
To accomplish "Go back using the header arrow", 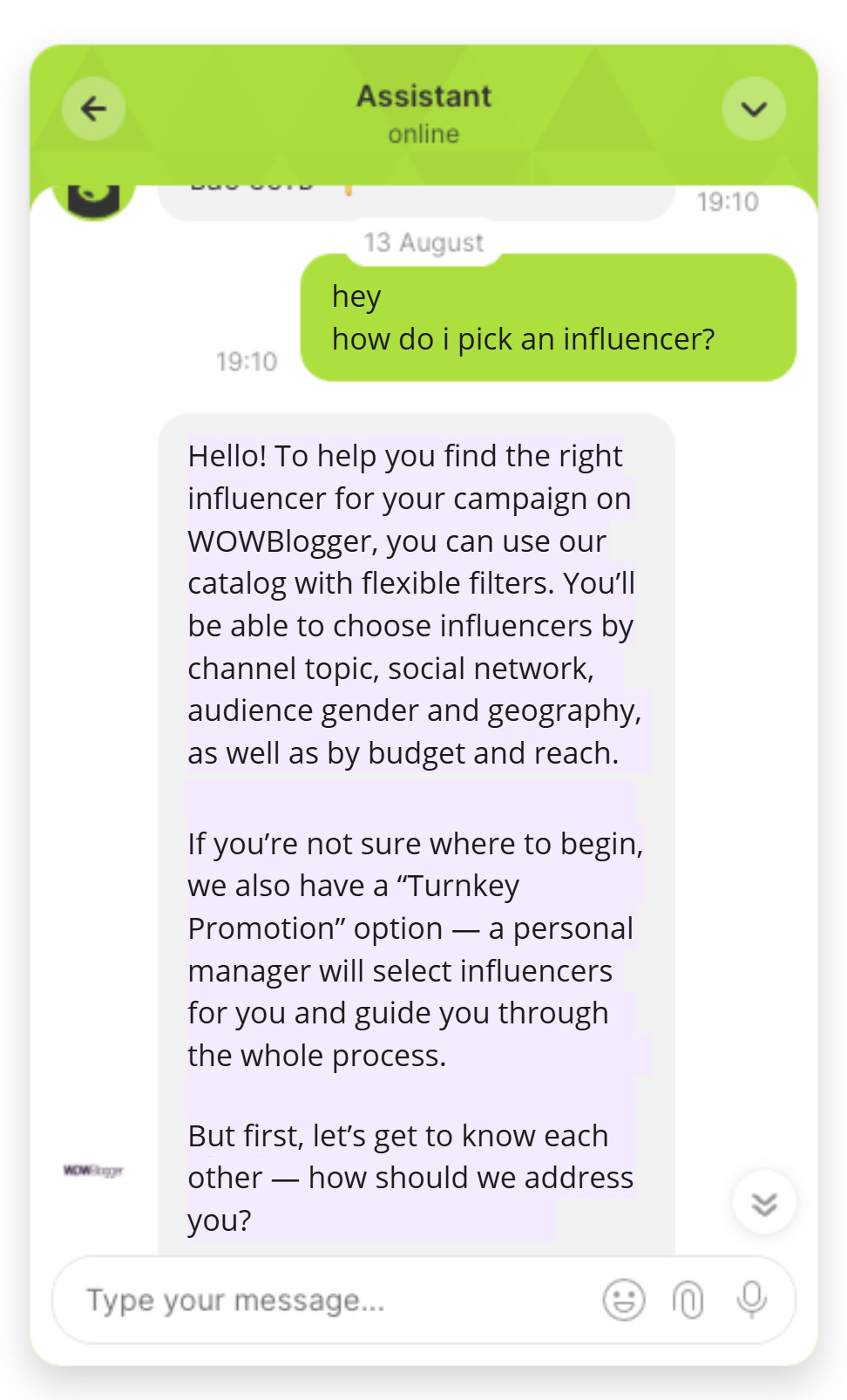I will click(x=93, y=109).
